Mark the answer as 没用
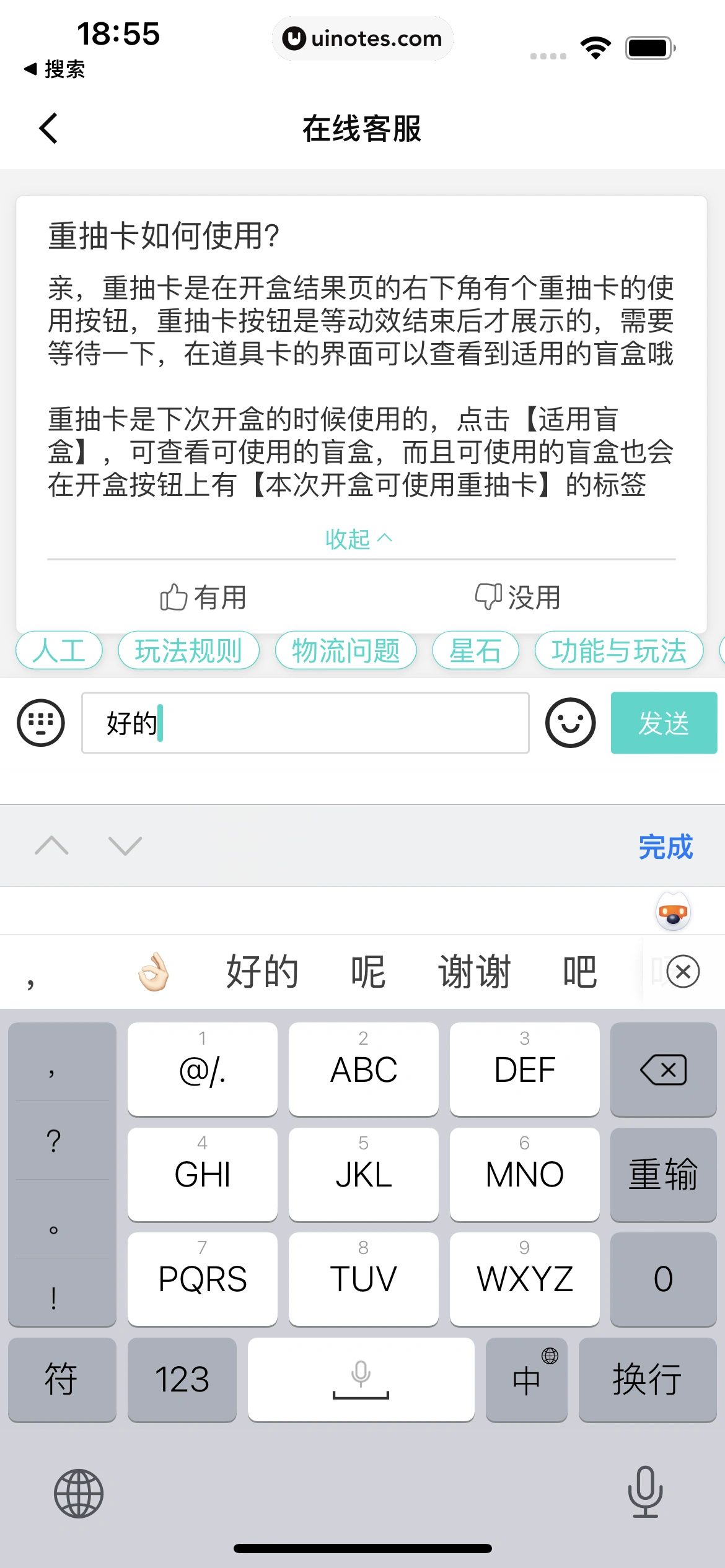 coord(517,597)
